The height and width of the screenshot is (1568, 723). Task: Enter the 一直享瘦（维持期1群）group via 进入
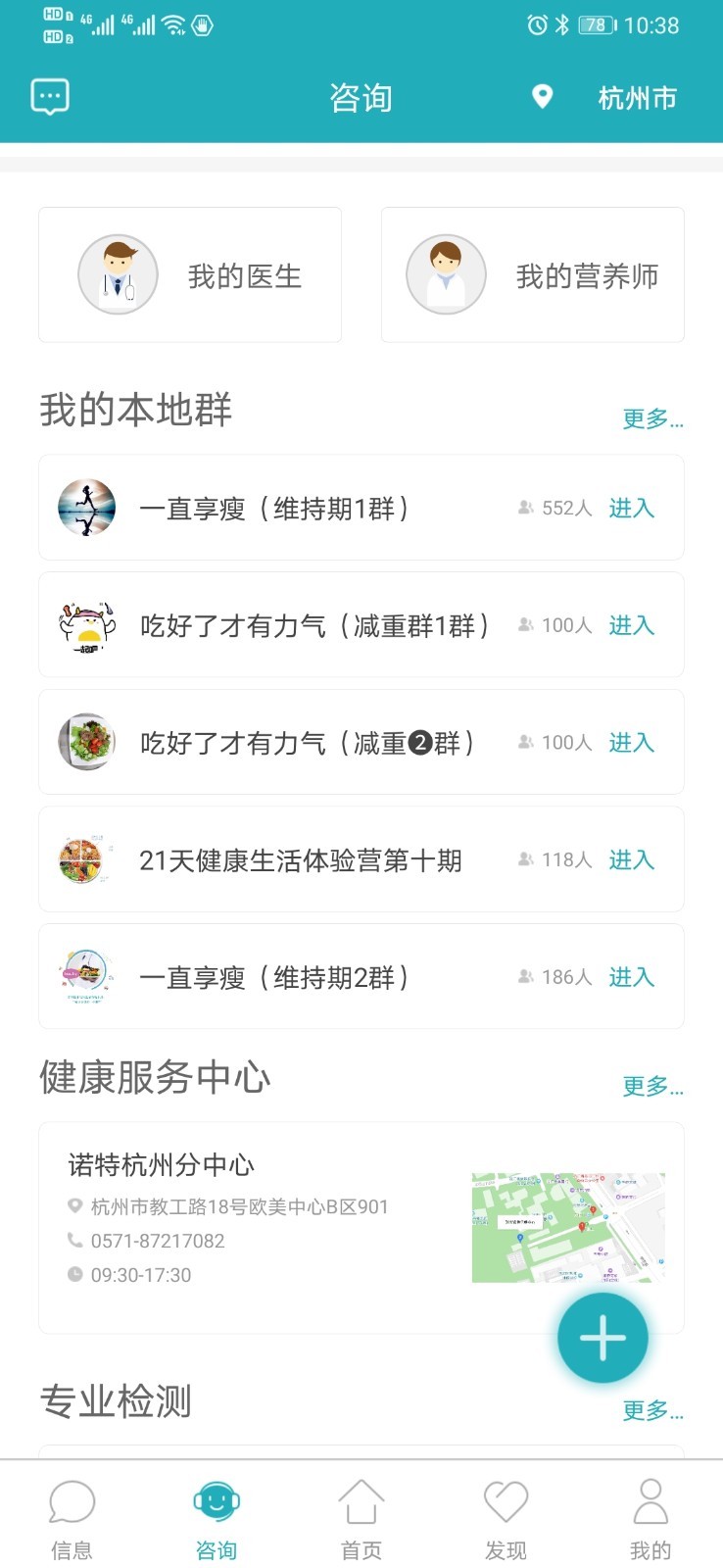(632, 508)
